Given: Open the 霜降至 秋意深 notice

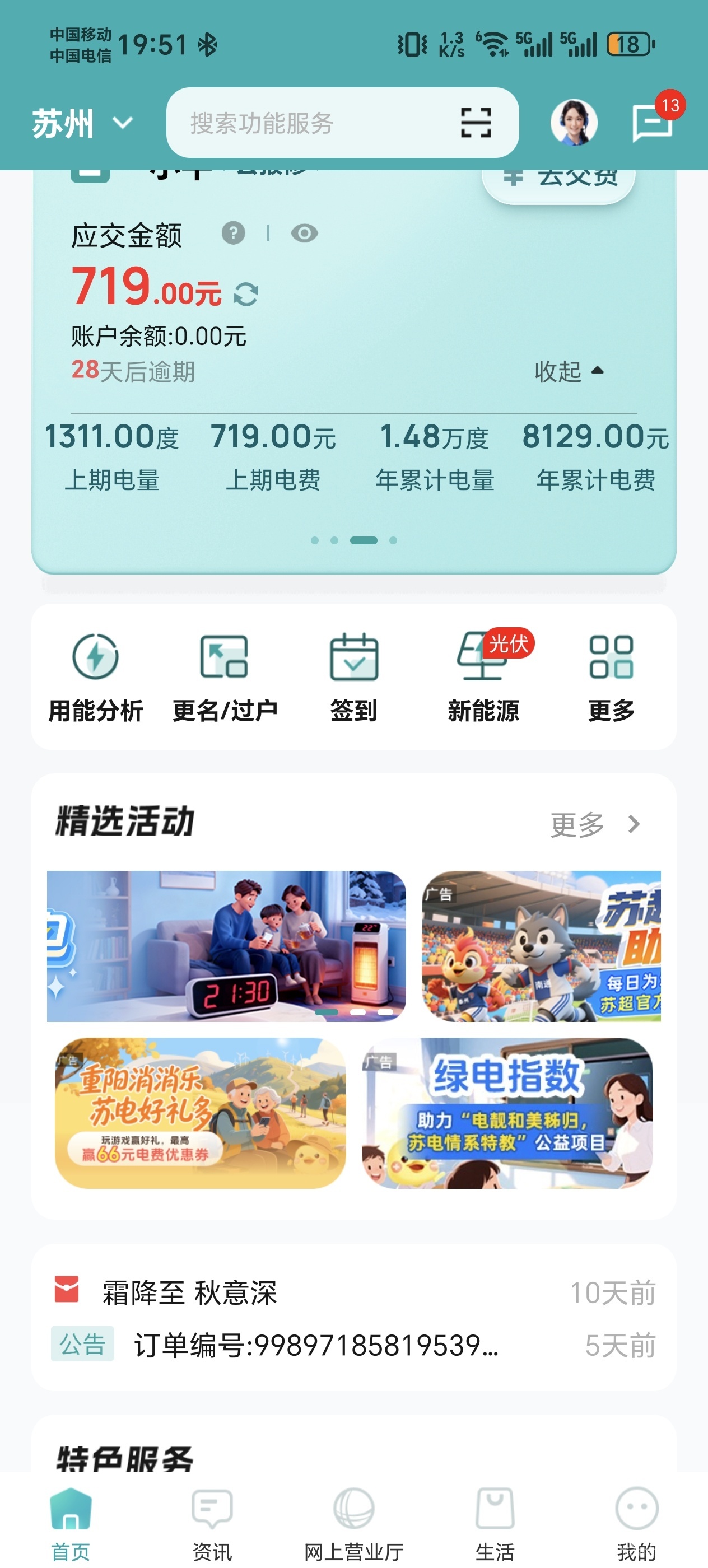Looking at the screenshot, I should pyautogui.click(x=190, y=1293).
